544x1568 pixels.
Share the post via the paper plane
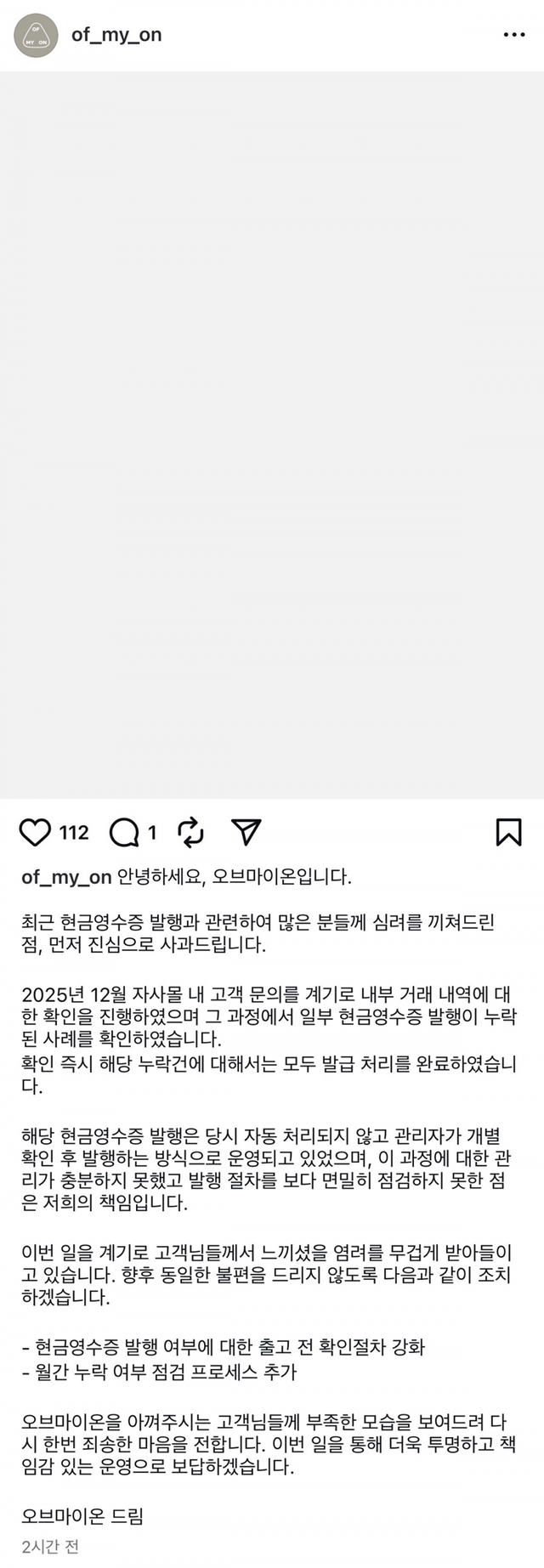point(246,832)
